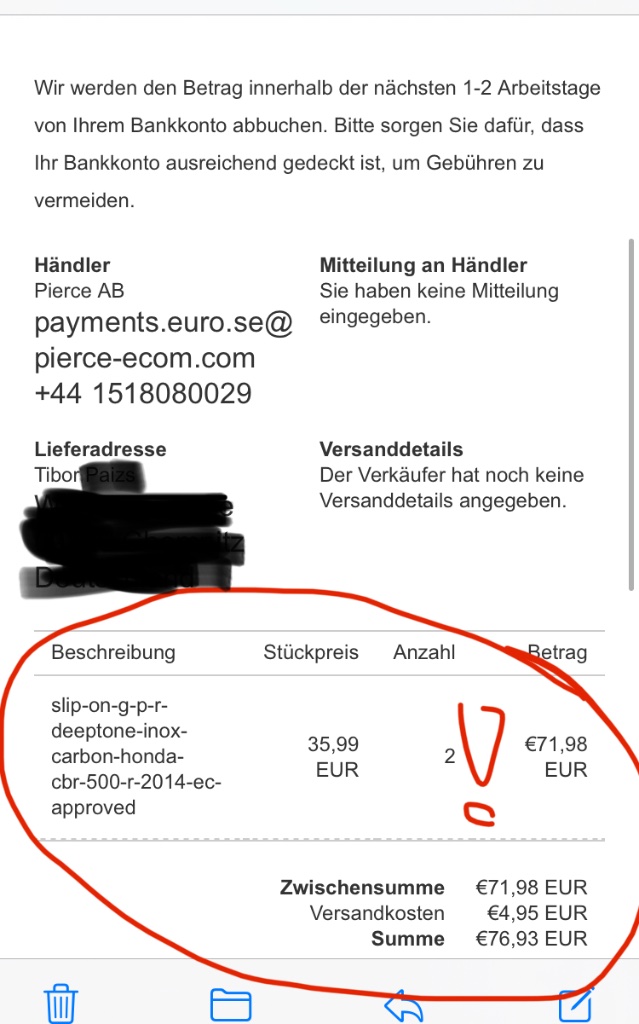The height and width of the screenshot is (1024, 639).
Task: Move the email to a folder
Action: [x=231, y=1003]
